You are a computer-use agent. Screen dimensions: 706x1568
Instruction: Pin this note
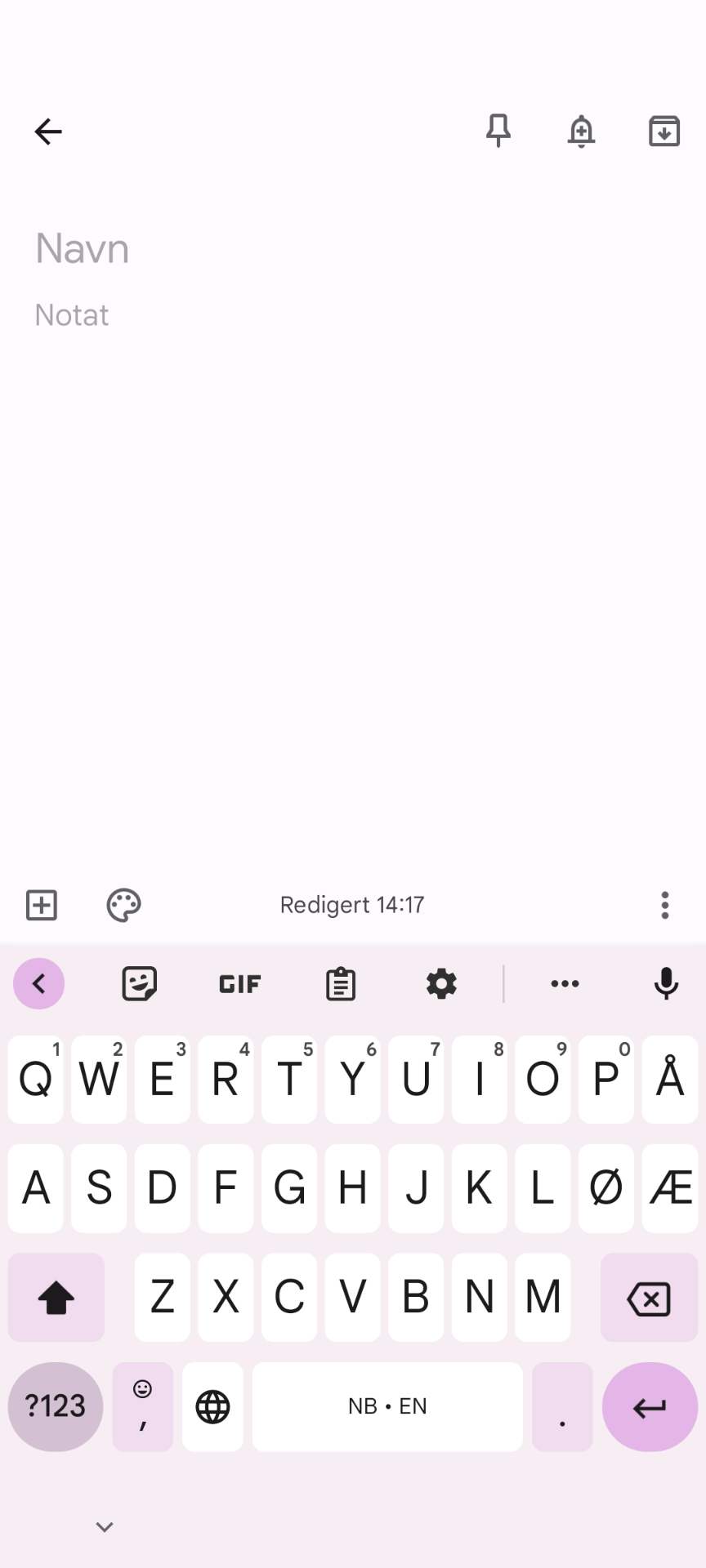498,131
